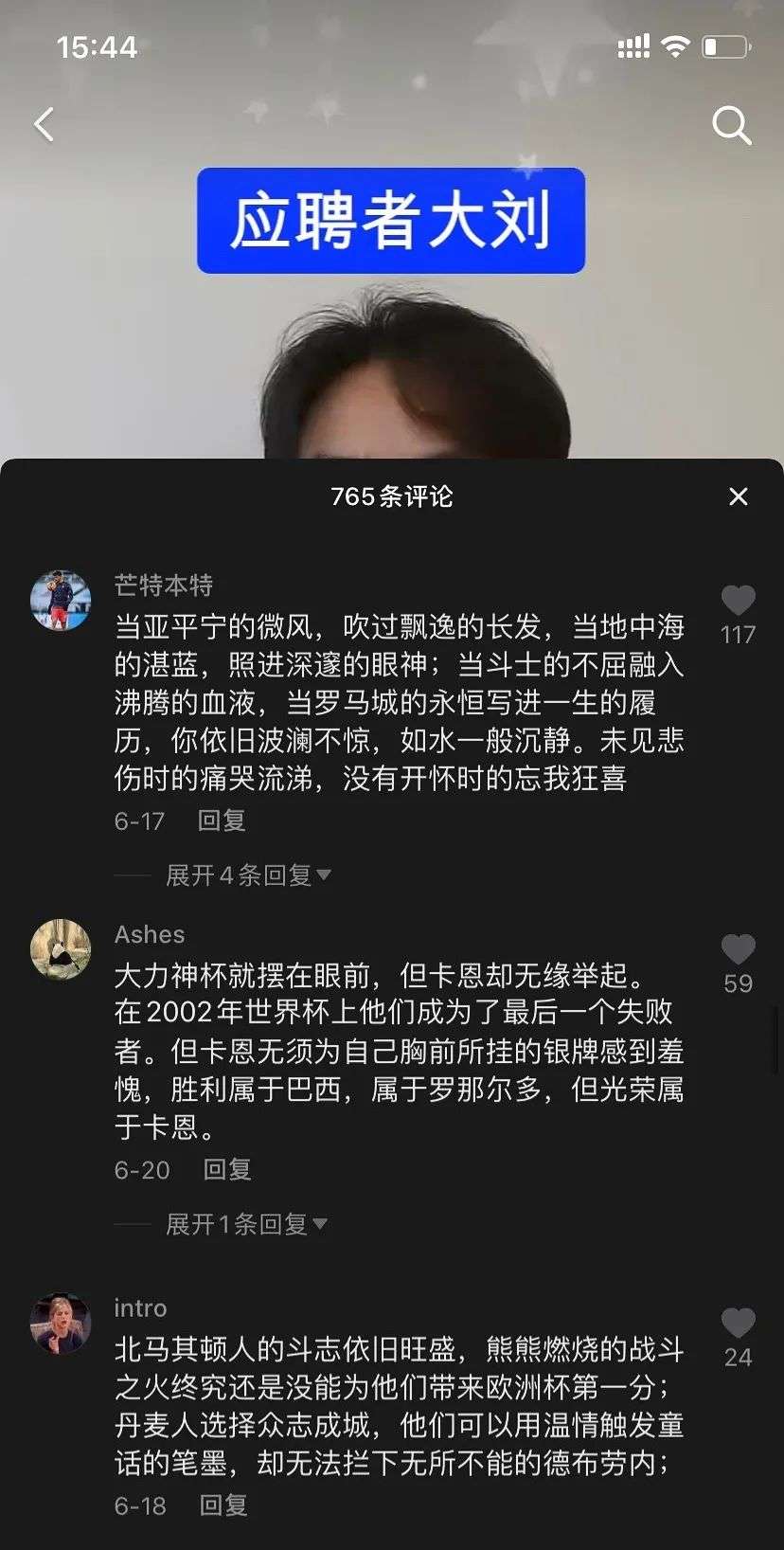Image resolution: width=784 pixels, height=1550 pixels.
Task: Expand 展开4条回复 under 芒特本特's comment
Action: pyautogui.click(x=248, y=874)
